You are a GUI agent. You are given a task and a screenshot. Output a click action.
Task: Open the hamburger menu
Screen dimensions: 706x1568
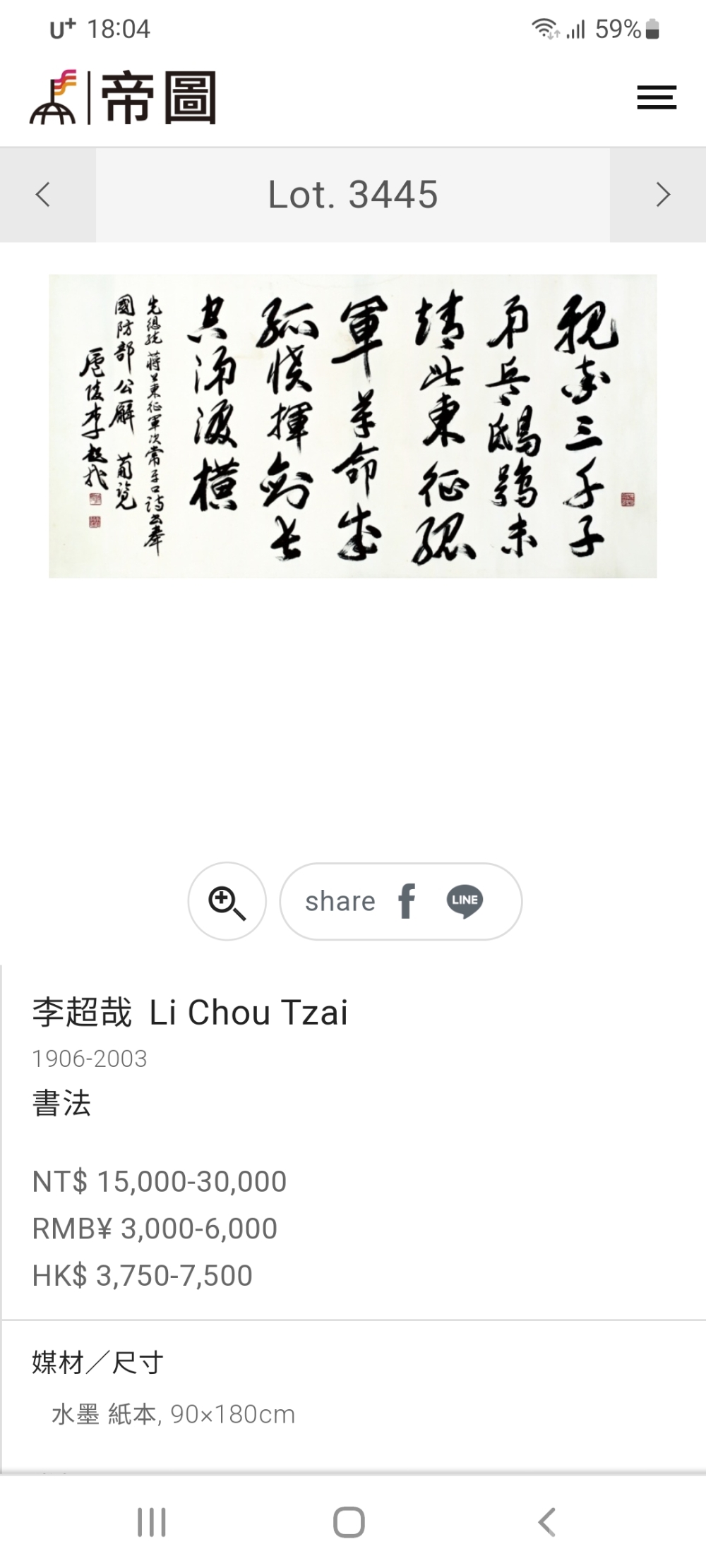coord(657,97)
